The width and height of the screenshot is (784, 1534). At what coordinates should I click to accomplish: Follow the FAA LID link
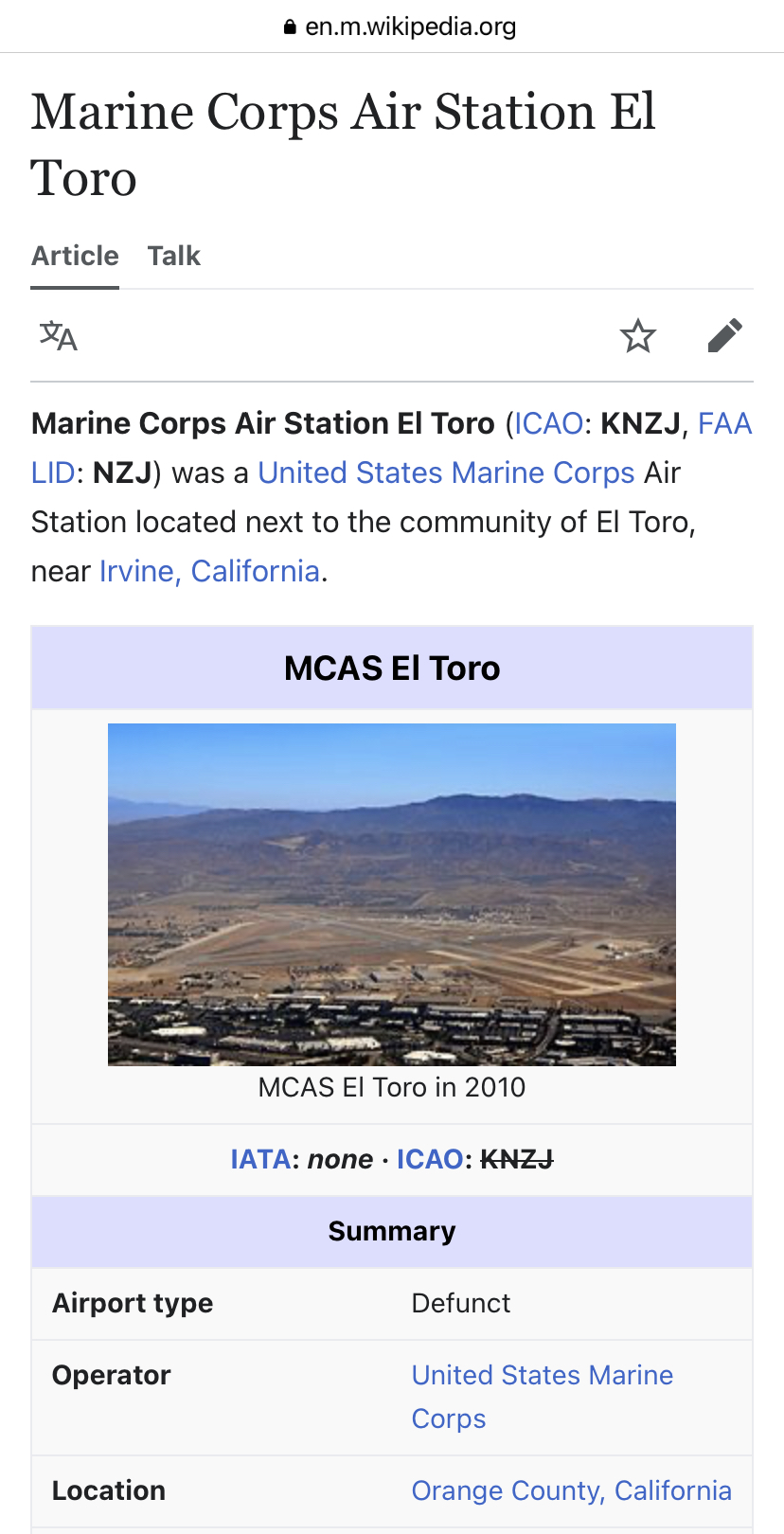[x=724, y=423]
